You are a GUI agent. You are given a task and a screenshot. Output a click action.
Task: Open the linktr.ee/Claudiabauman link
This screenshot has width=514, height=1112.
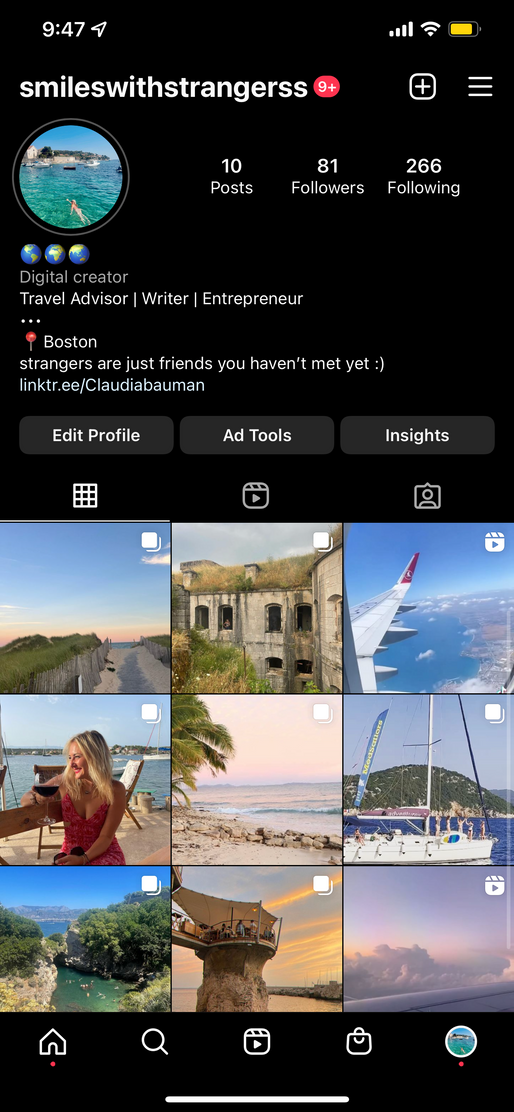[112, 385]
